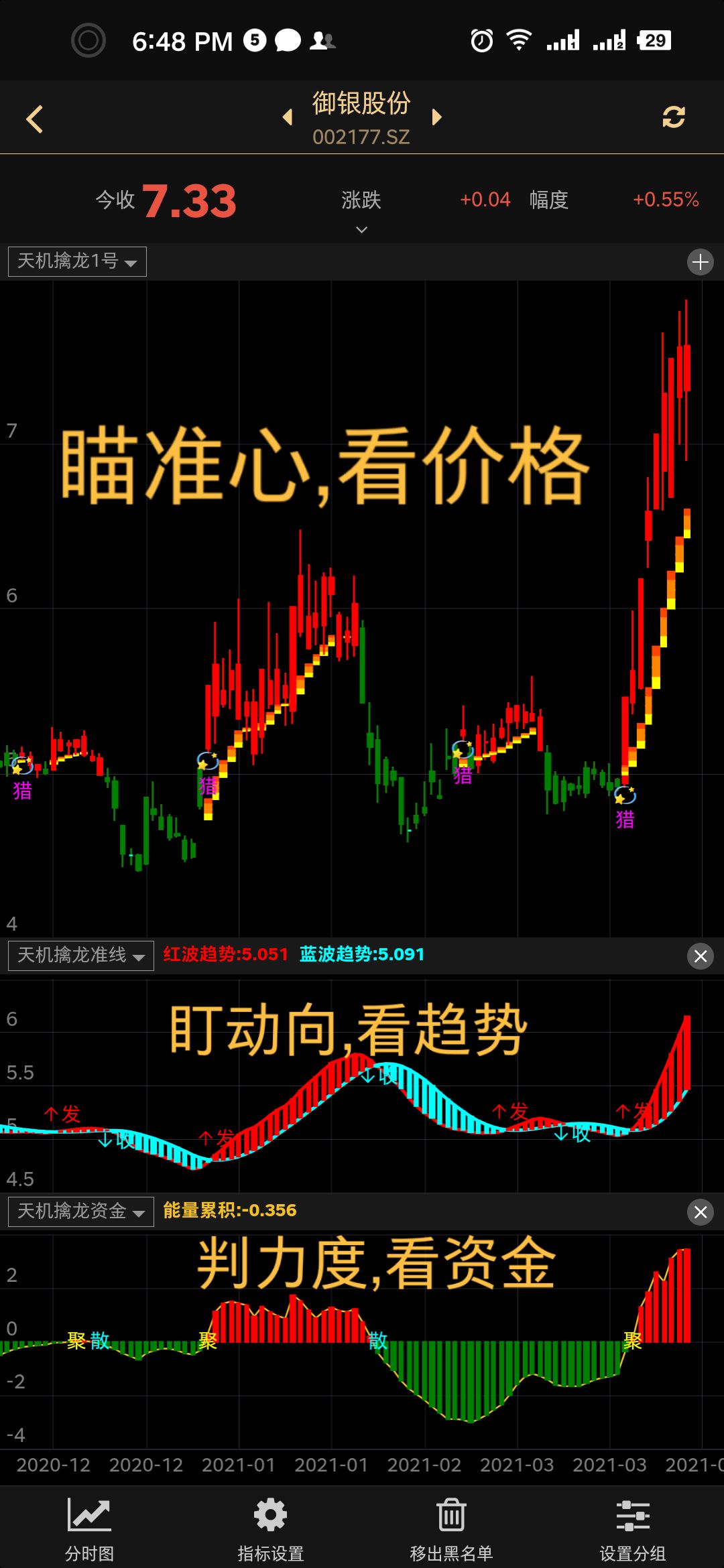Viewport: 724px width, 1568px height.
Task: Open the 天机擒龙资金 indicator dropdown
Action: coord(80,1212)
